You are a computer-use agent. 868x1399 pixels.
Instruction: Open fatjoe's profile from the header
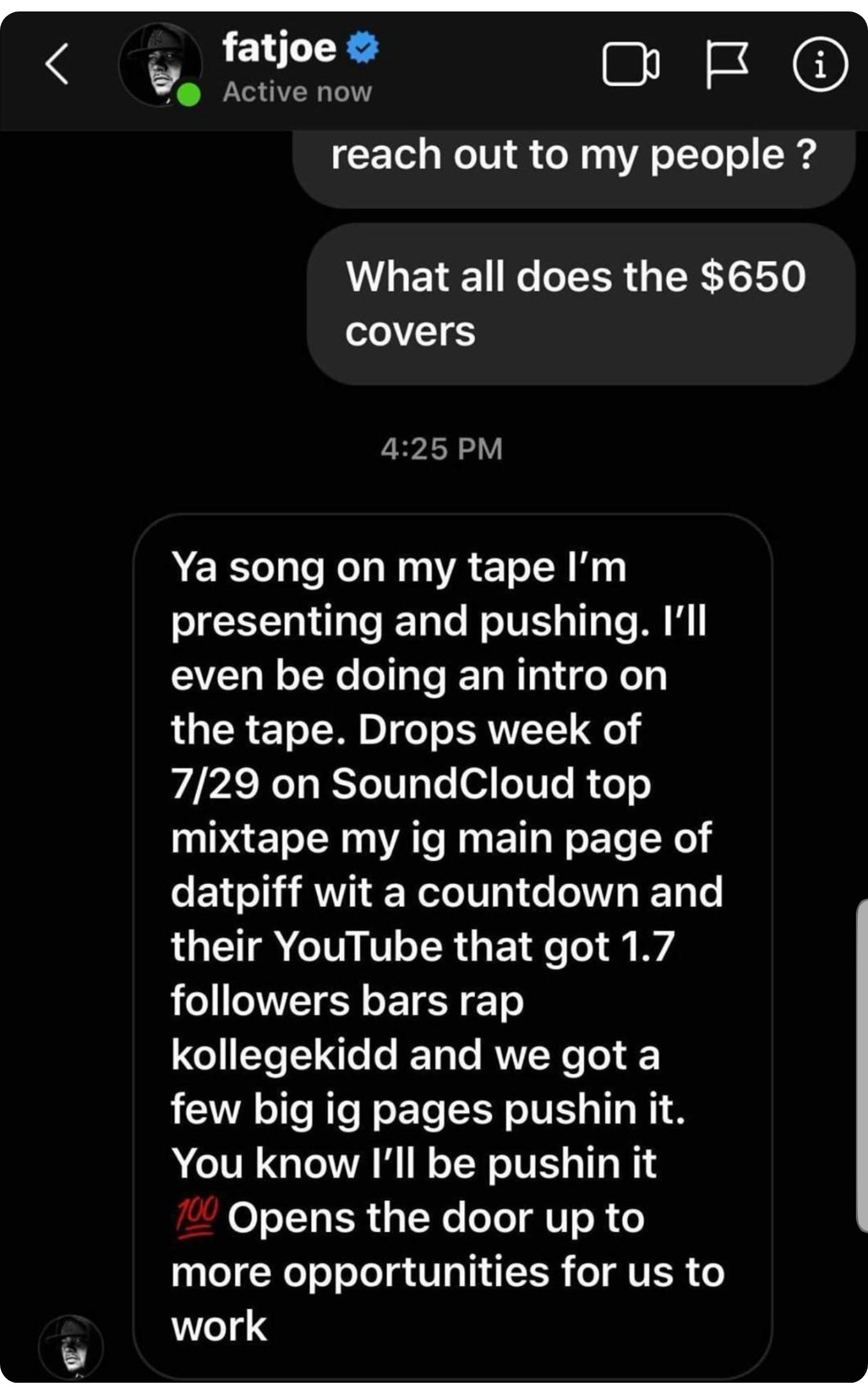279,48
